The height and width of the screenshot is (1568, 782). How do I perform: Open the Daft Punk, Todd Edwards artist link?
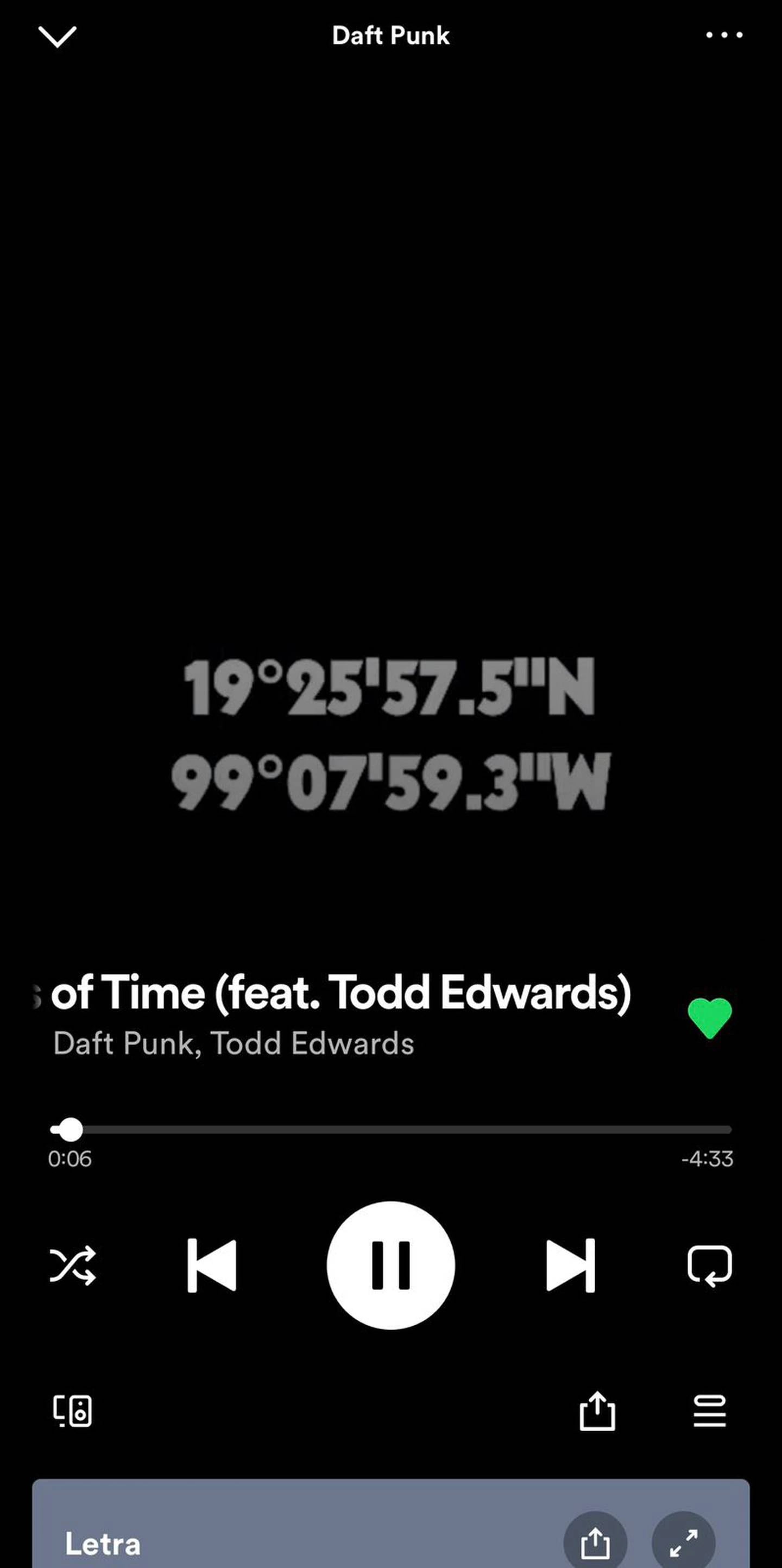coord(234,1043)
